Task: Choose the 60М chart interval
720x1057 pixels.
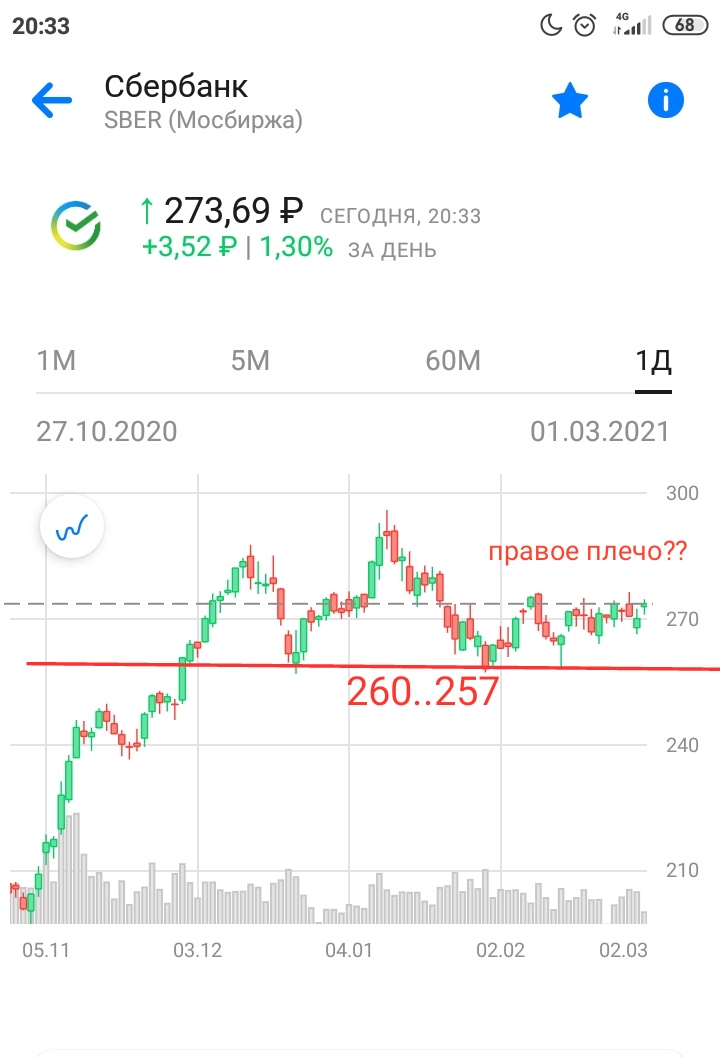Action: pyautogui.click(x=453, y=361)
